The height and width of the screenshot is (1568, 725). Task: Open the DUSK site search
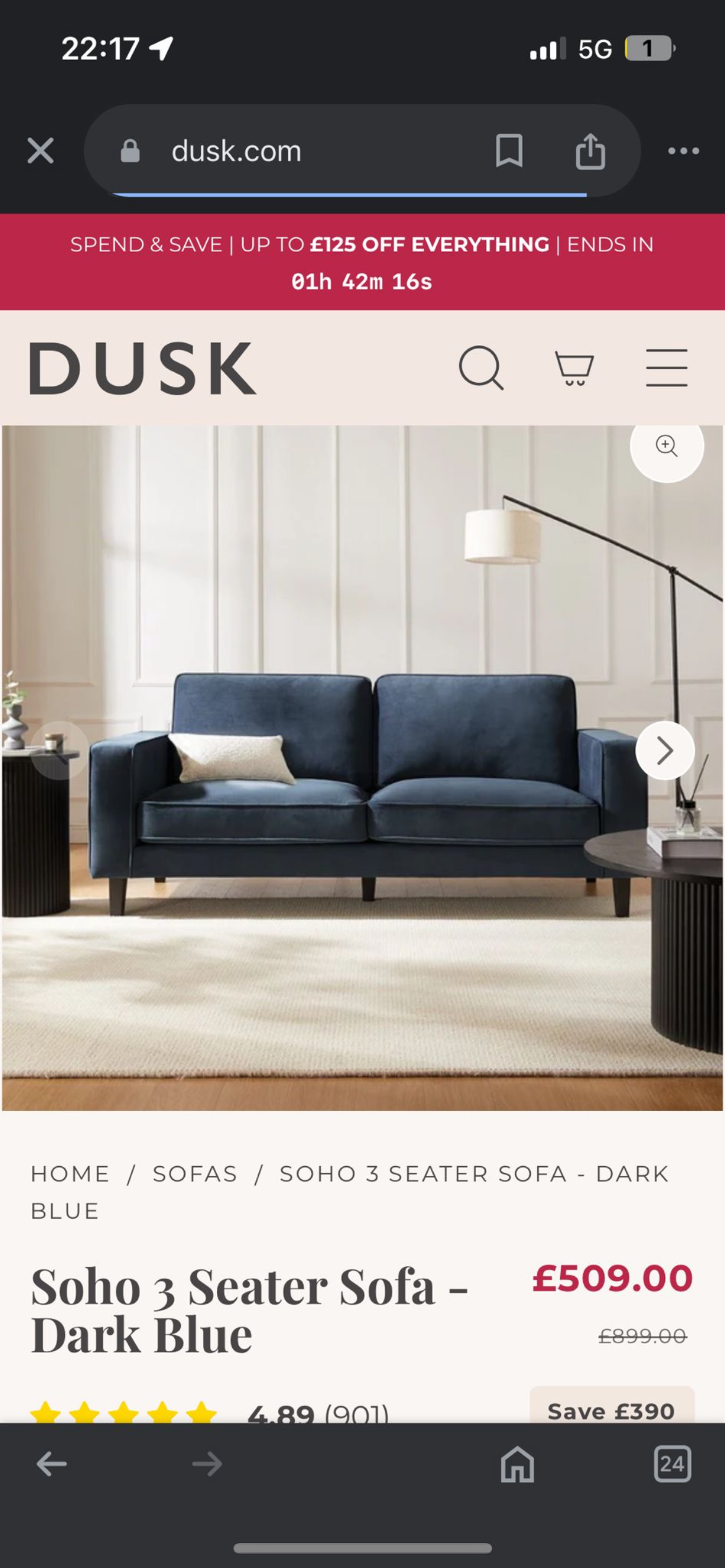point(480,368)
